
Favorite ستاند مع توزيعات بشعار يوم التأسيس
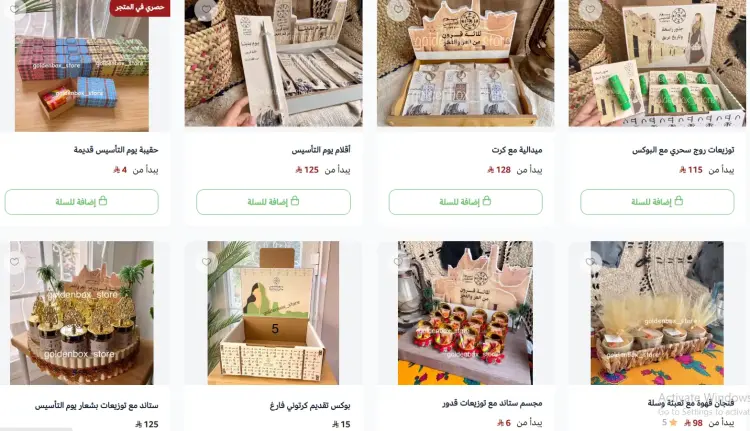pos(15,263)
